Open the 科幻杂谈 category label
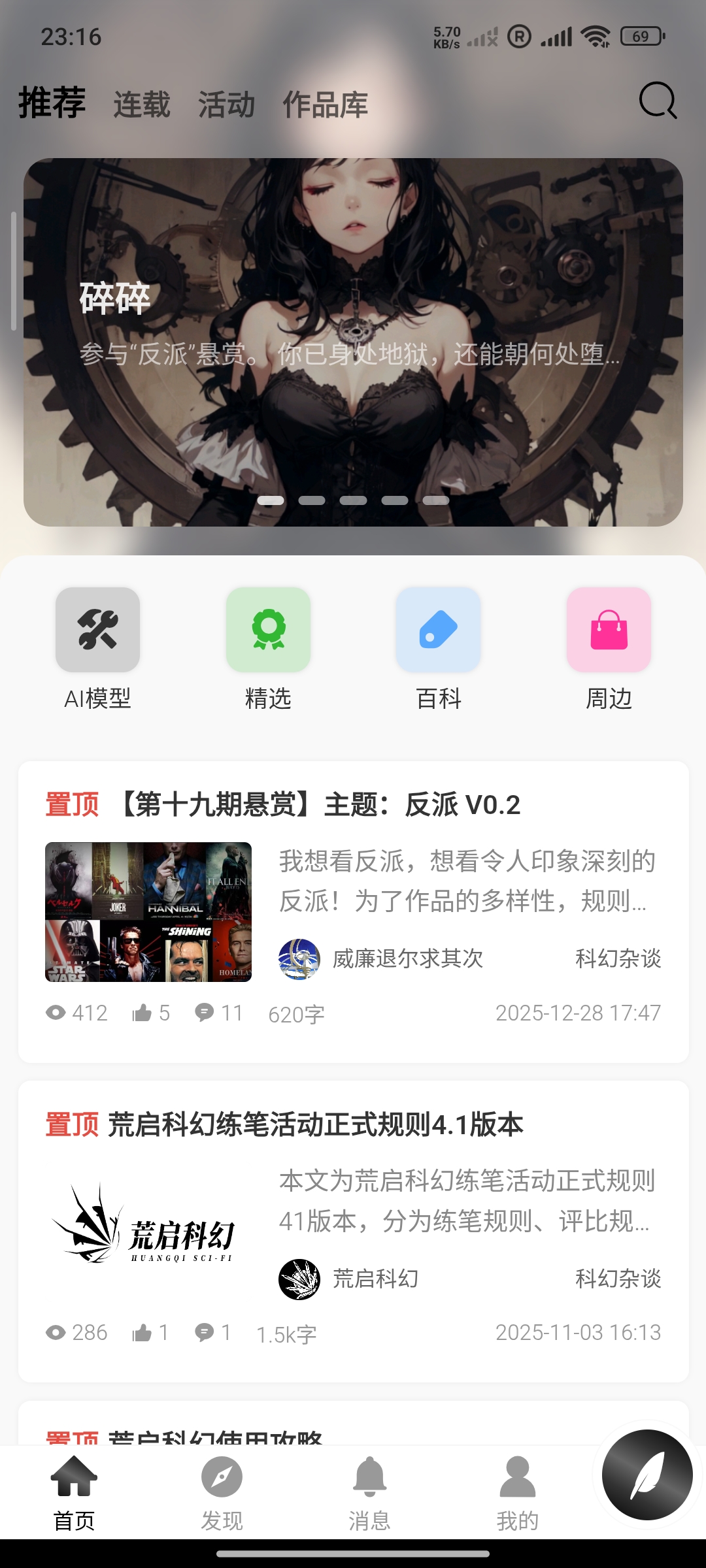This screenshot has width=706, height=1568. click(x=617, y=959)
